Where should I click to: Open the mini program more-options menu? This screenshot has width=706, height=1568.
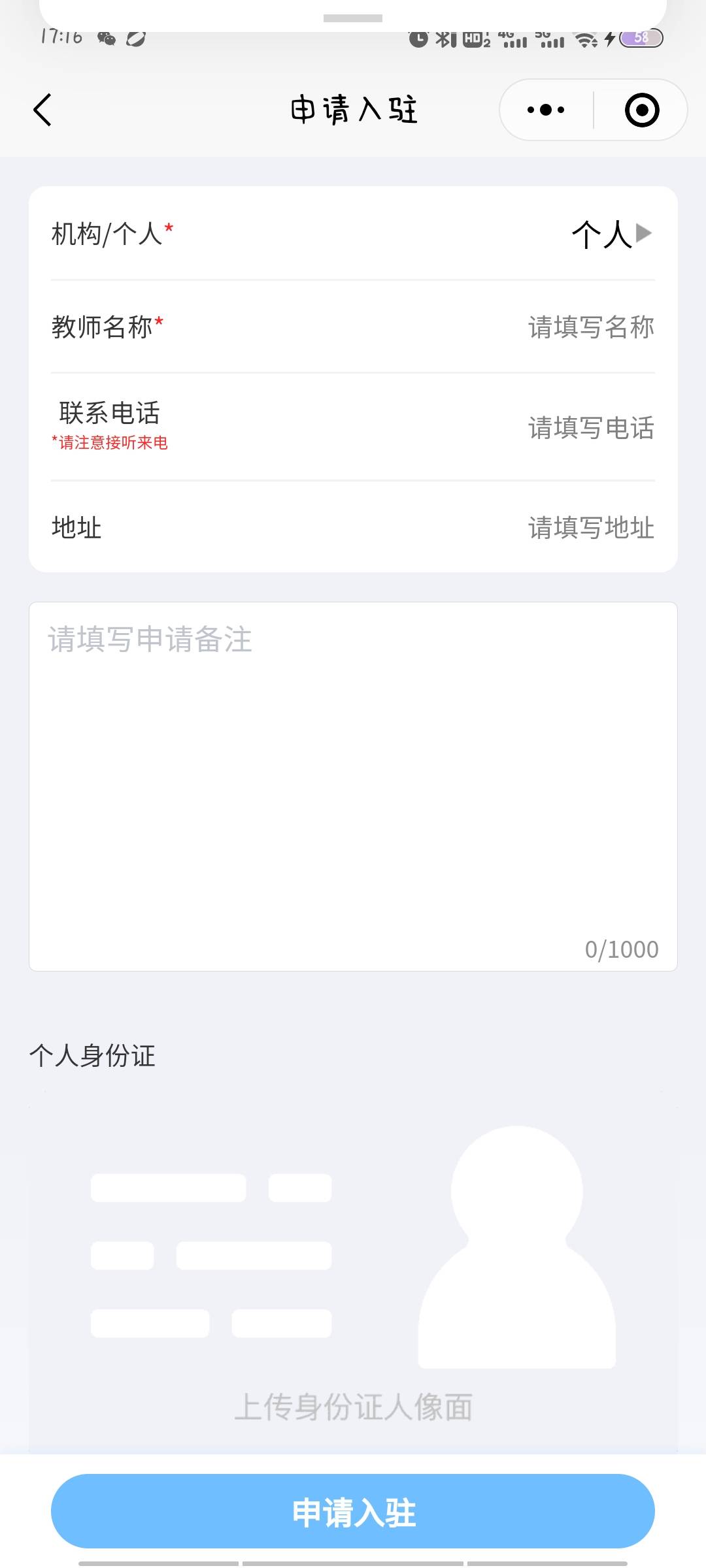(546, 110)
